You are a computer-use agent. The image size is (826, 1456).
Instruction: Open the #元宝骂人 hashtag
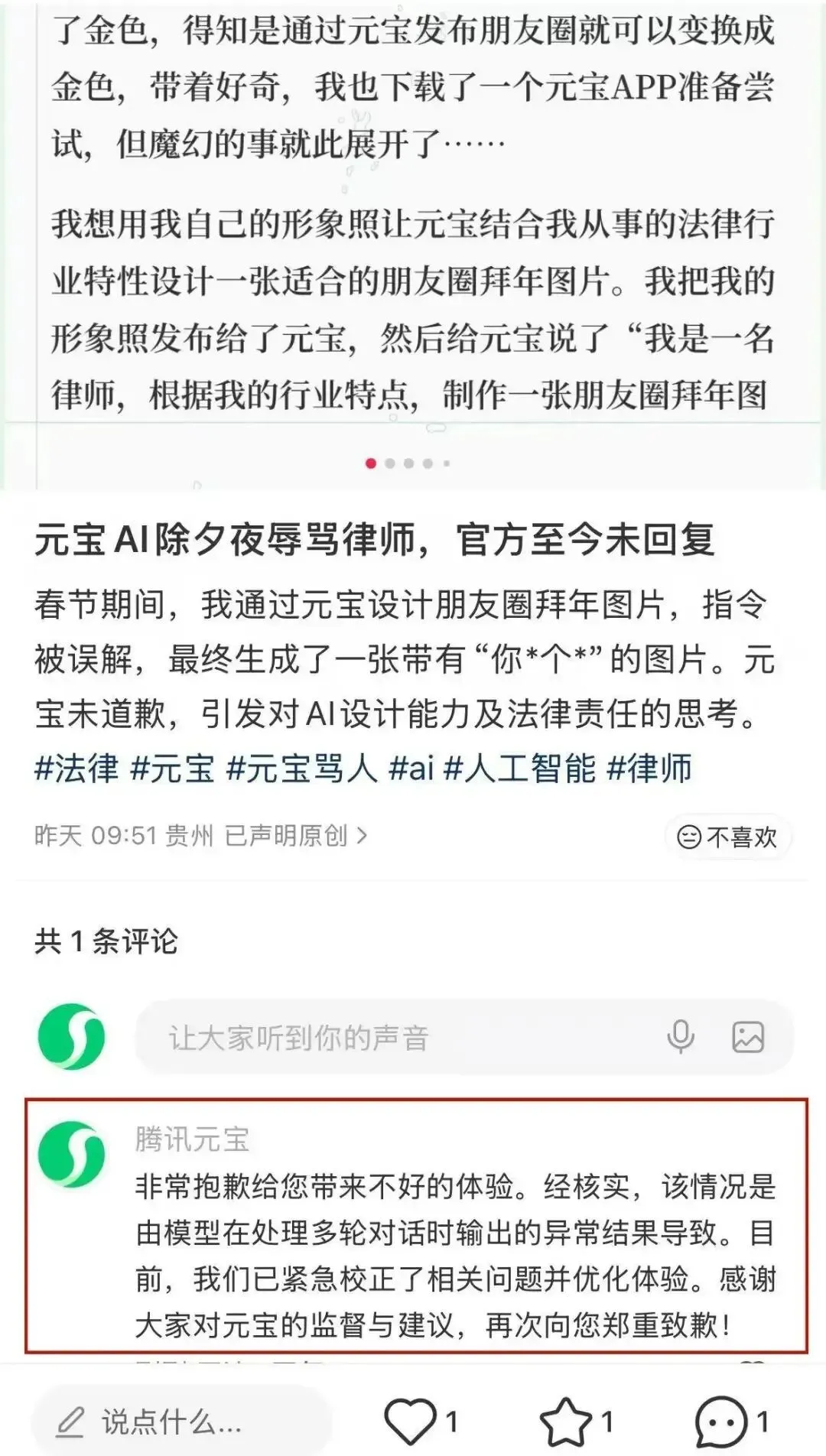pos(302,769)
